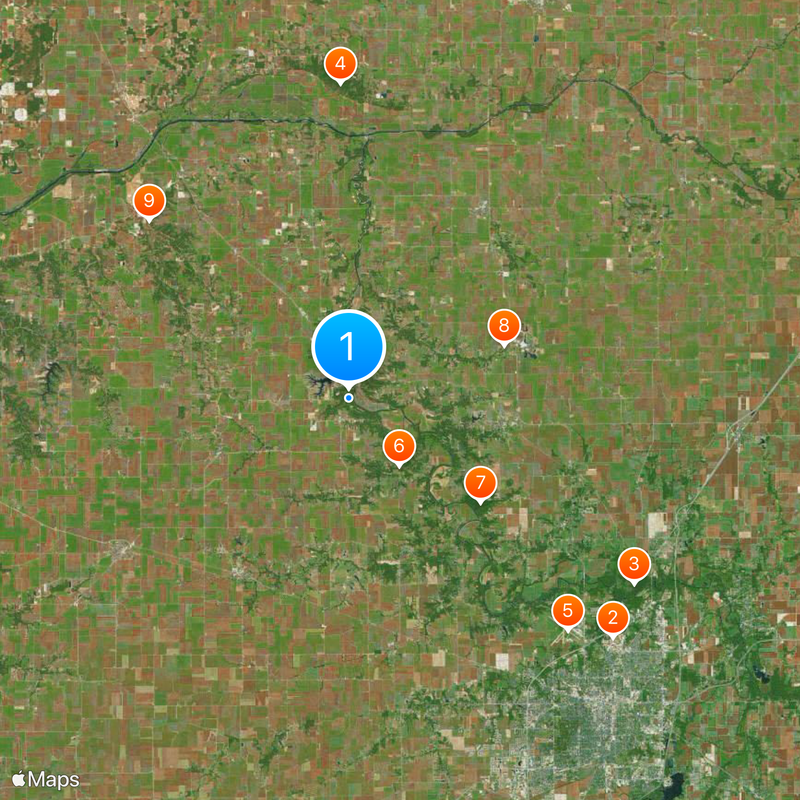Open the orange map pin numbered 3
This screenshot has width=800, height=800.
coord(634,564)
